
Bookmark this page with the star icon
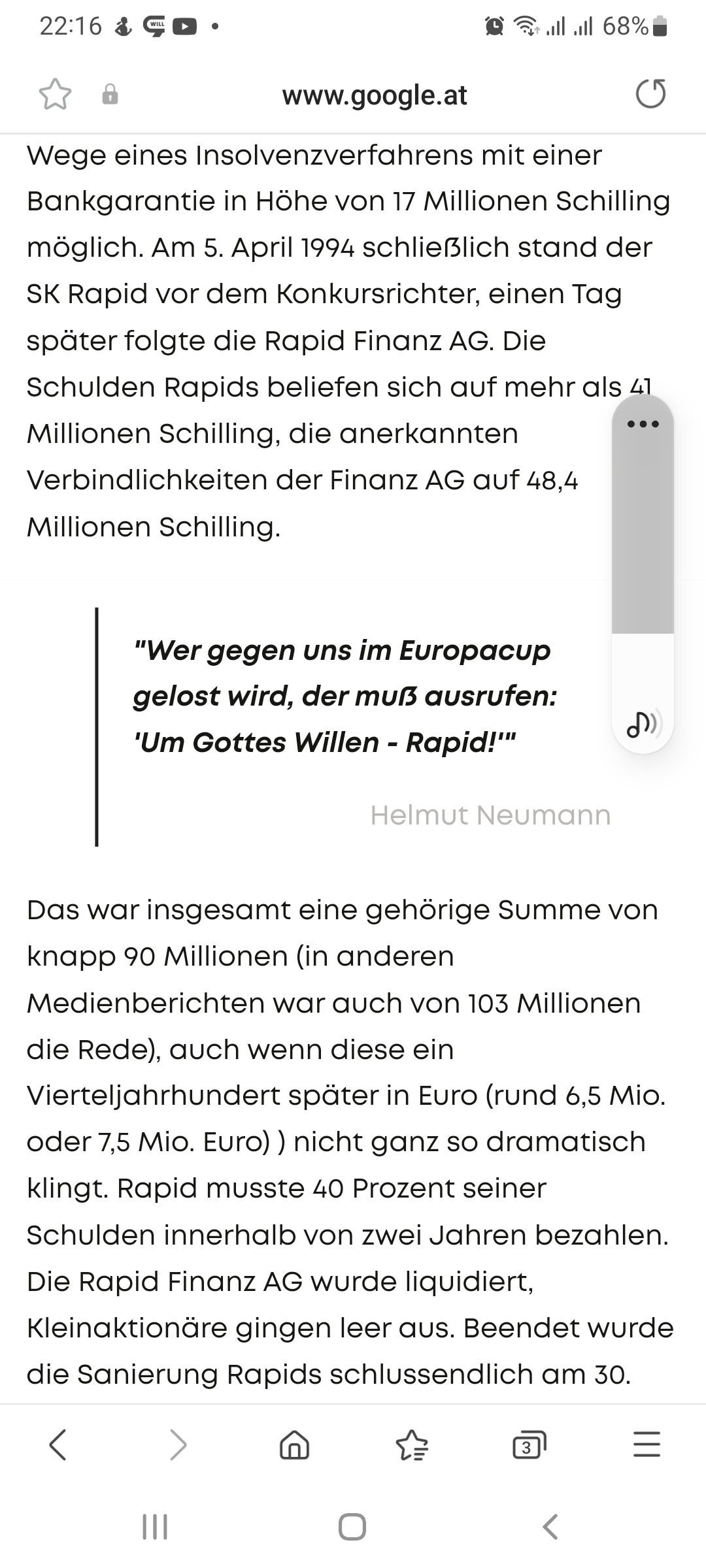click(x=55, y=94)
